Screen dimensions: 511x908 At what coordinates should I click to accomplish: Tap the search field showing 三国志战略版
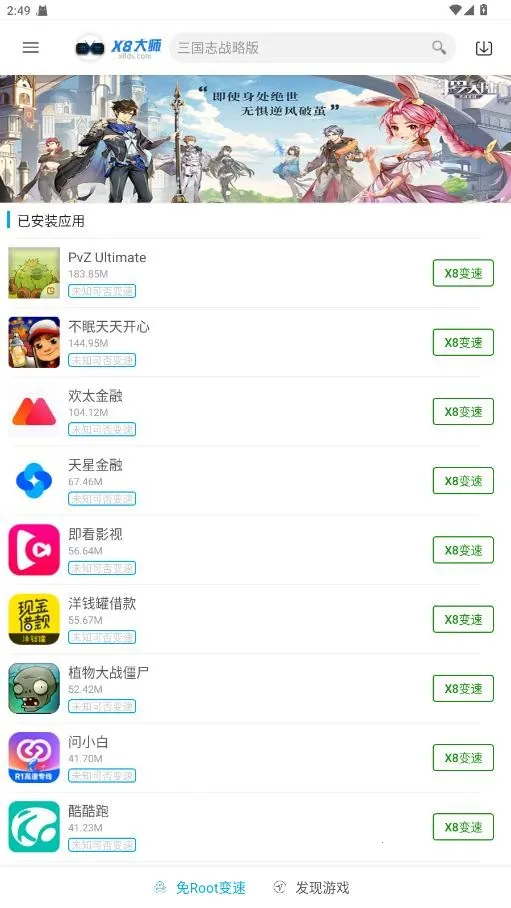click(x=312, y=47)
